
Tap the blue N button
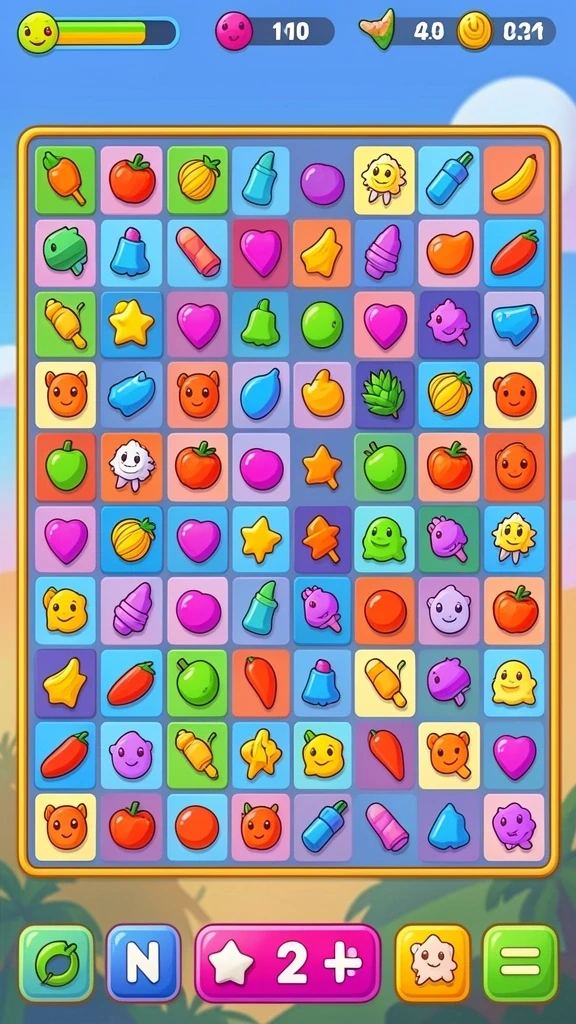tap(143, 963)
